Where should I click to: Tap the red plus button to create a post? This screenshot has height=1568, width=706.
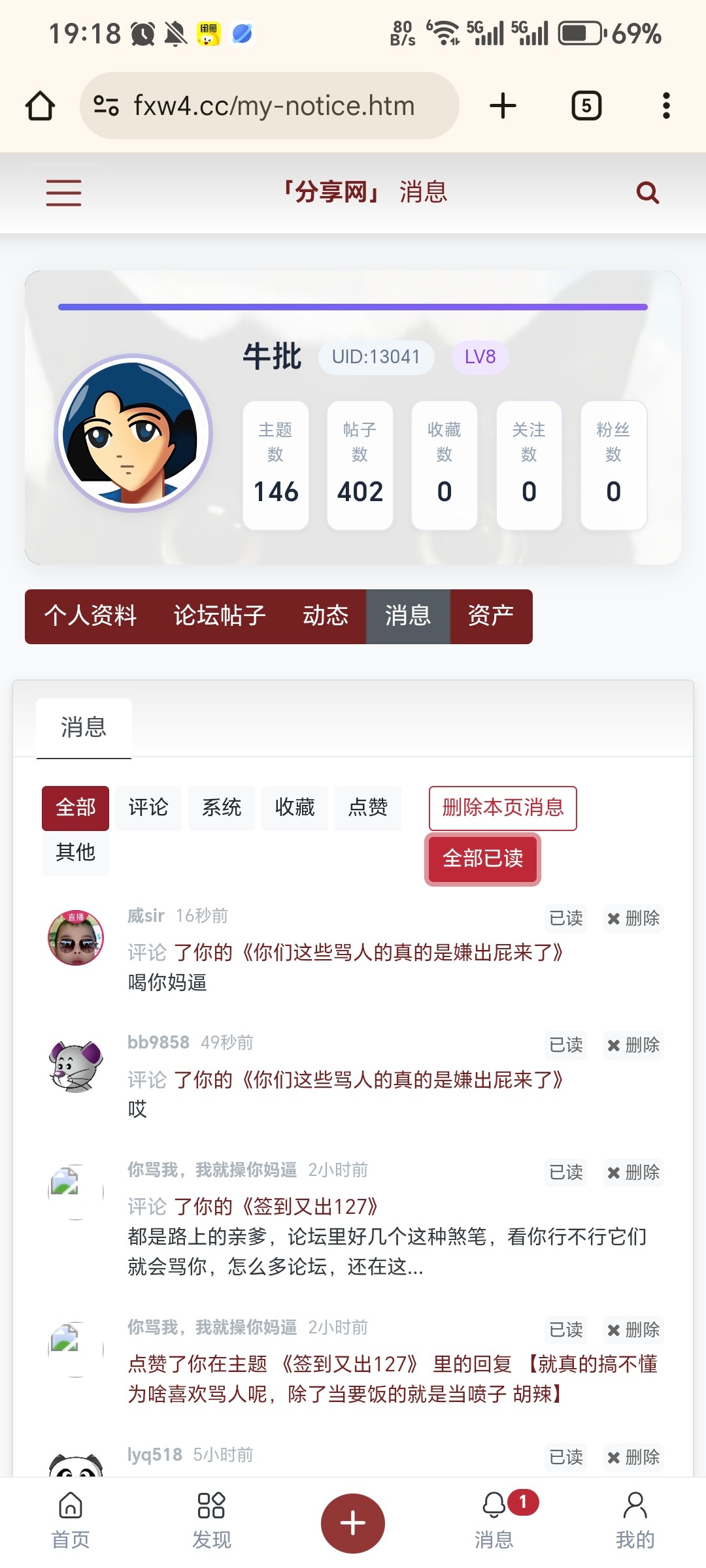tap(353, 1522)
